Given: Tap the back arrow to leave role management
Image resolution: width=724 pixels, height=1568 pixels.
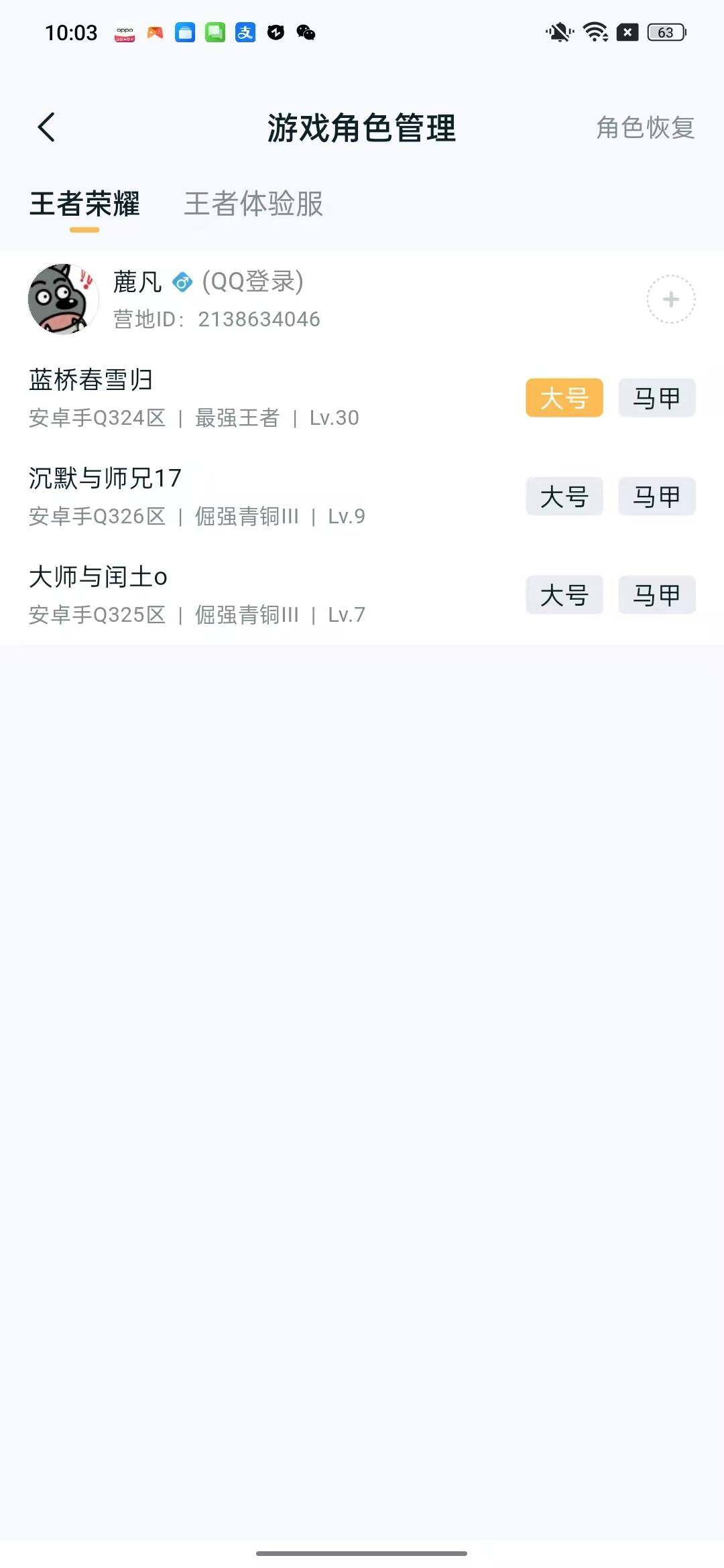Looking at the screenshot, I should pyautogui.click(x=47, y=127).
